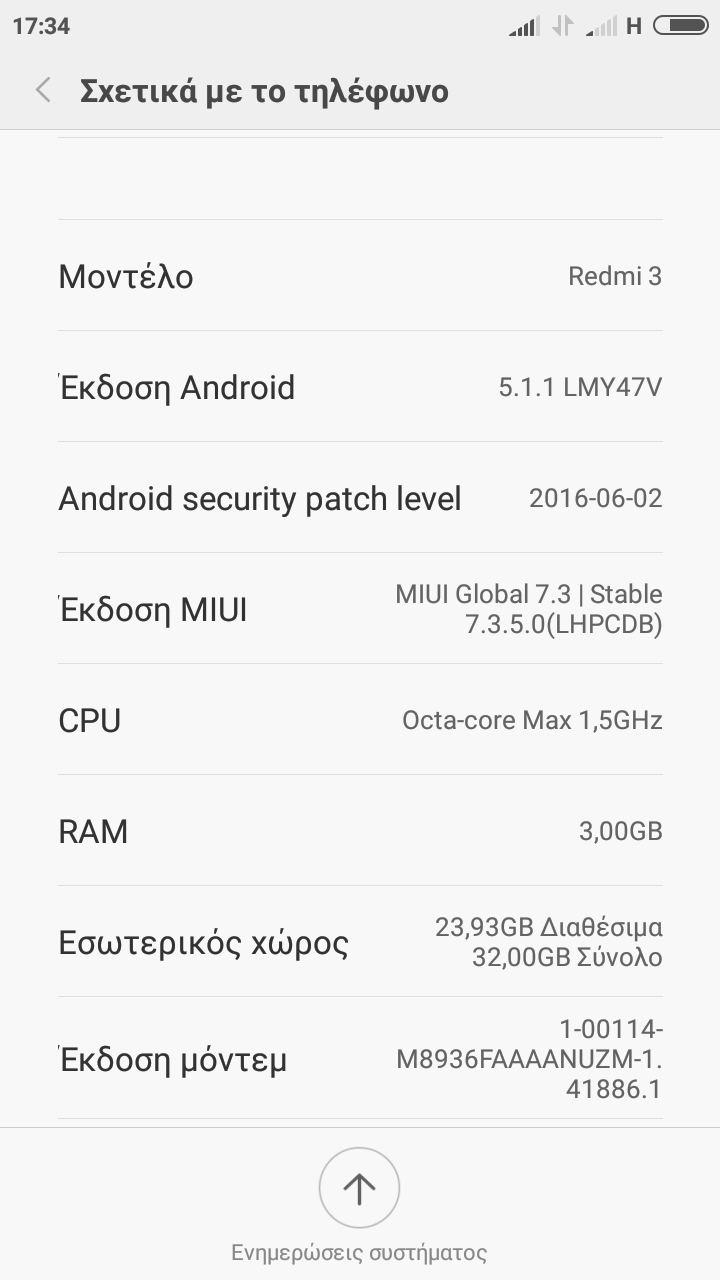The image size is (720, 1280).
Task: Select the CPU Octa-core row
Action: click(x=360, y=720)
